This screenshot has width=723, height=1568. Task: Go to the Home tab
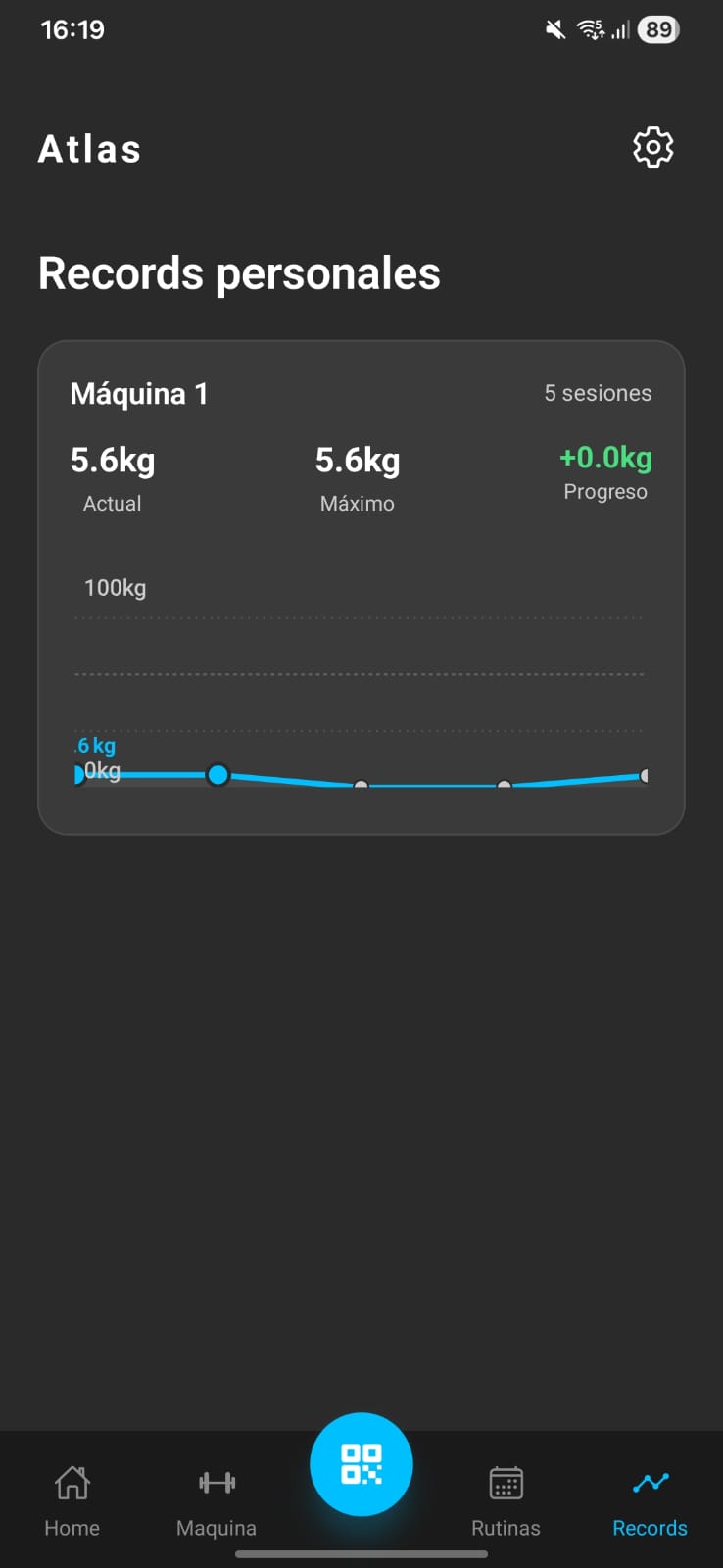tap(72, 1499)
